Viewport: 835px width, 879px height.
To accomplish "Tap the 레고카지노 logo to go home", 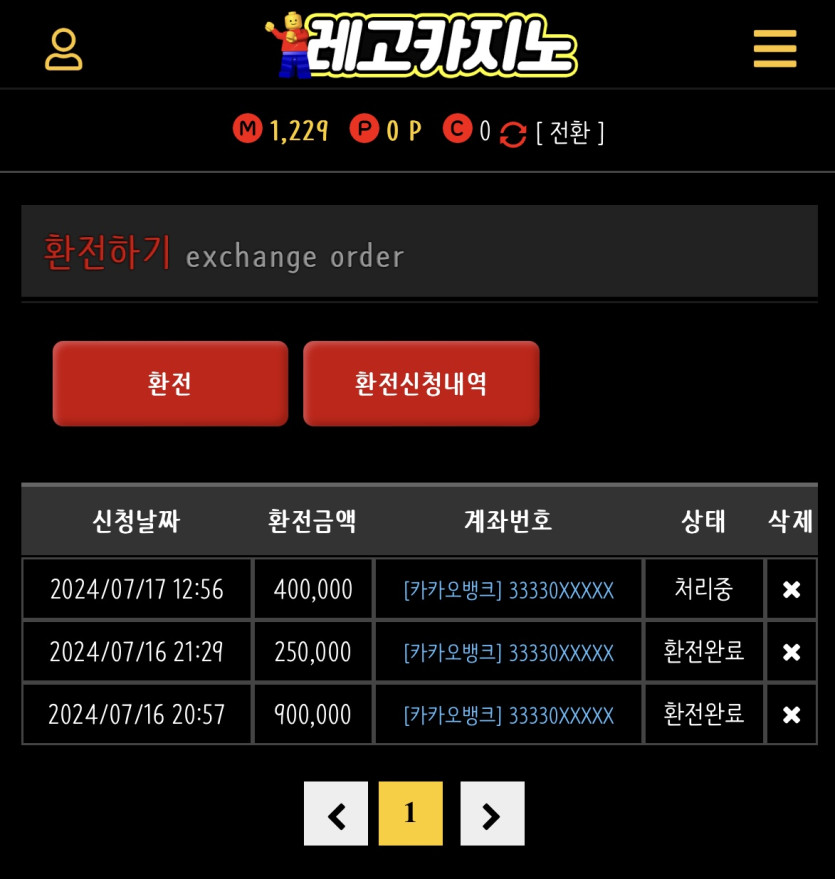I will click(x=420, y=46).
